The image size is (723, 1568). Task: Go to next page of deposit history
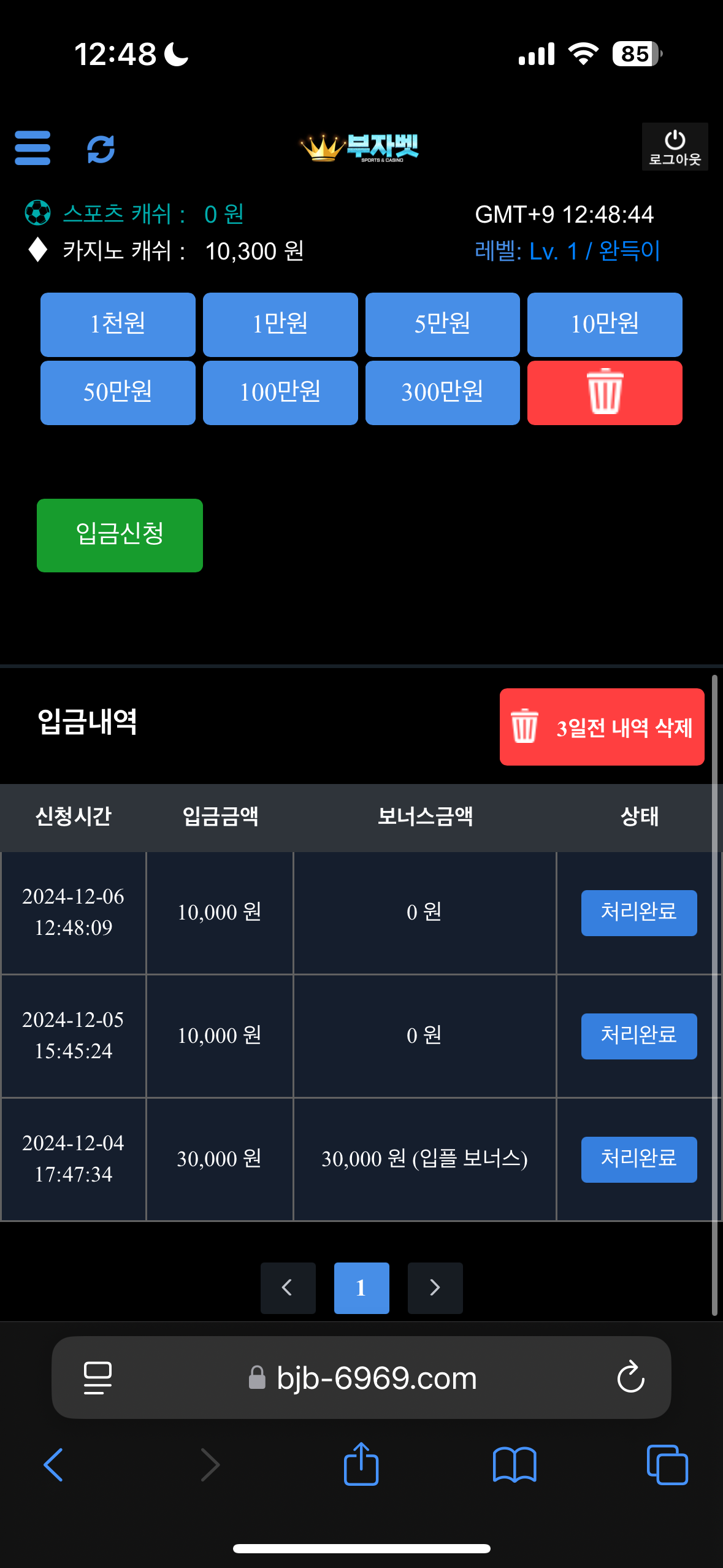(x=435, y=1288)
